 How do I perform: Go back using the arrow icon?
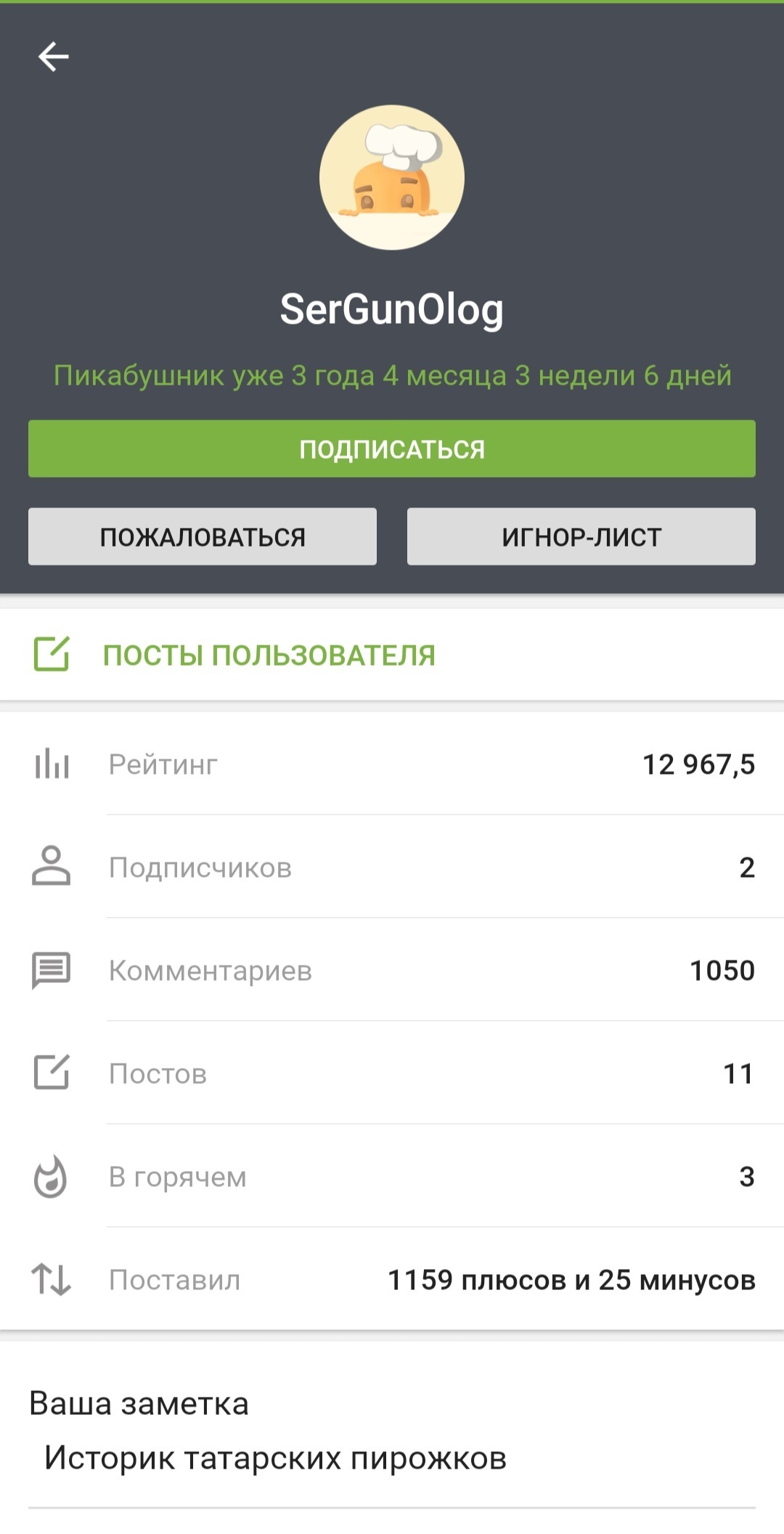coord(53,57)
